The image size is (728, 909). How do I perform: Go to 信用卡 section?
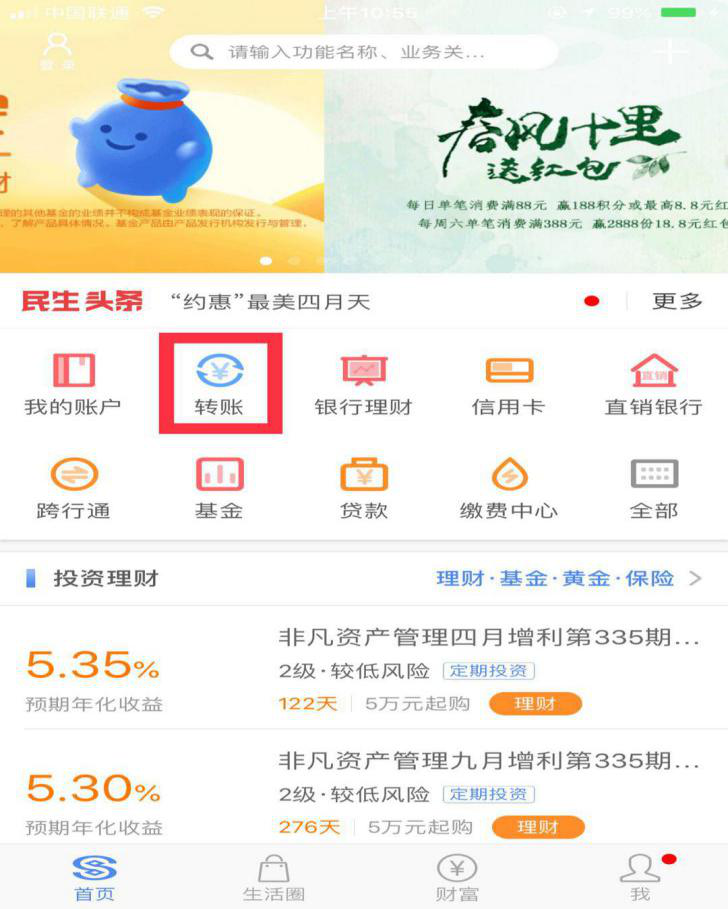(x=508, y=384)
